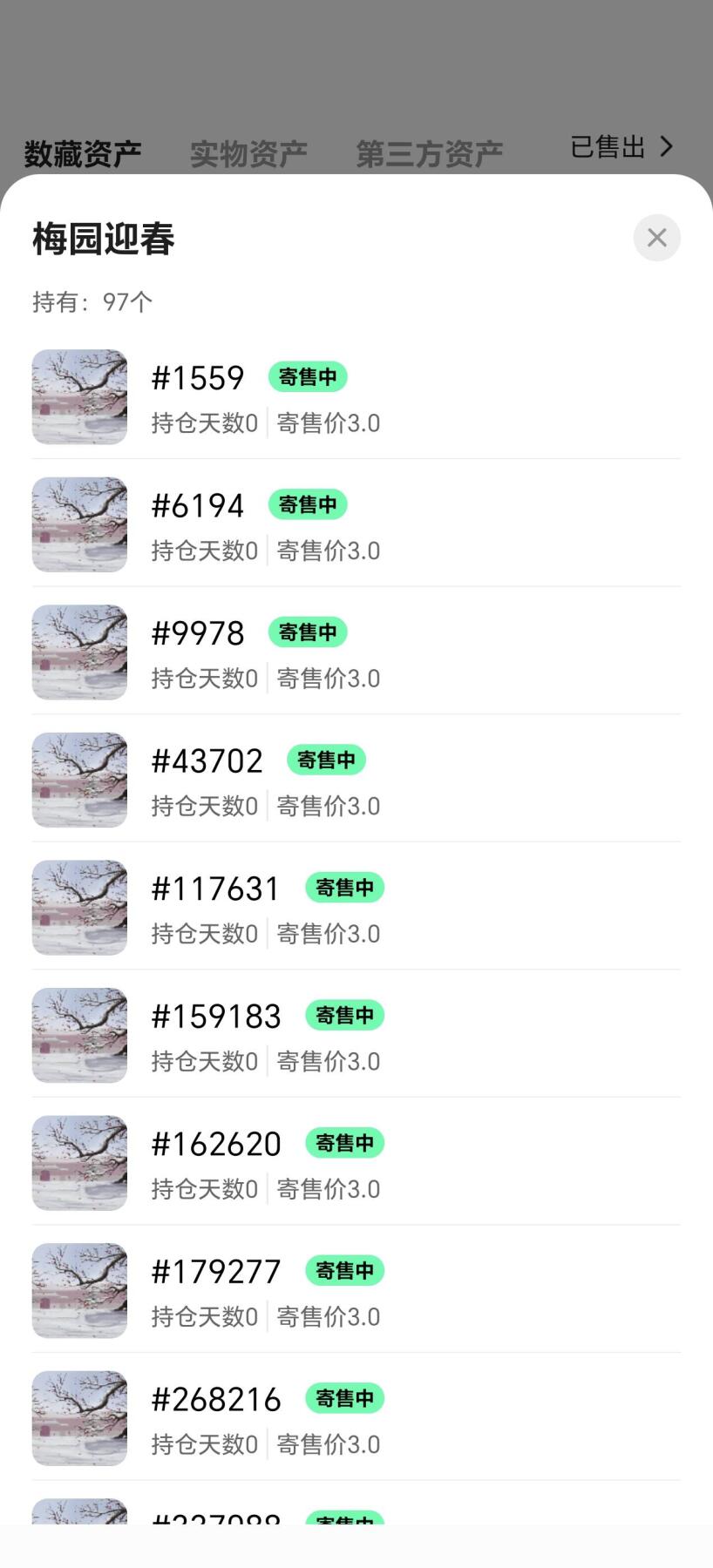Click the 梅园迎春 title heading
The height and width of the screenshot is (1568, 713).
102,239
